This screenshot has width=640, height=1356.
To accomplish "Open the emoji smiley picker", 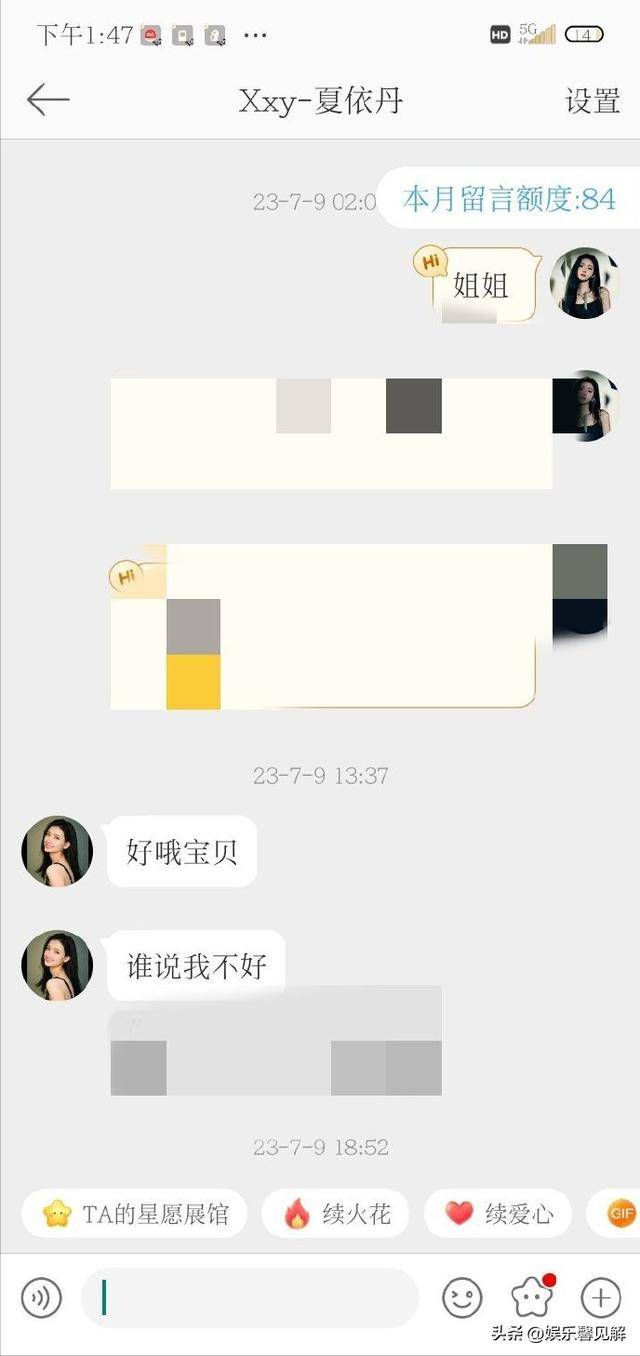I will point(462,1298).
